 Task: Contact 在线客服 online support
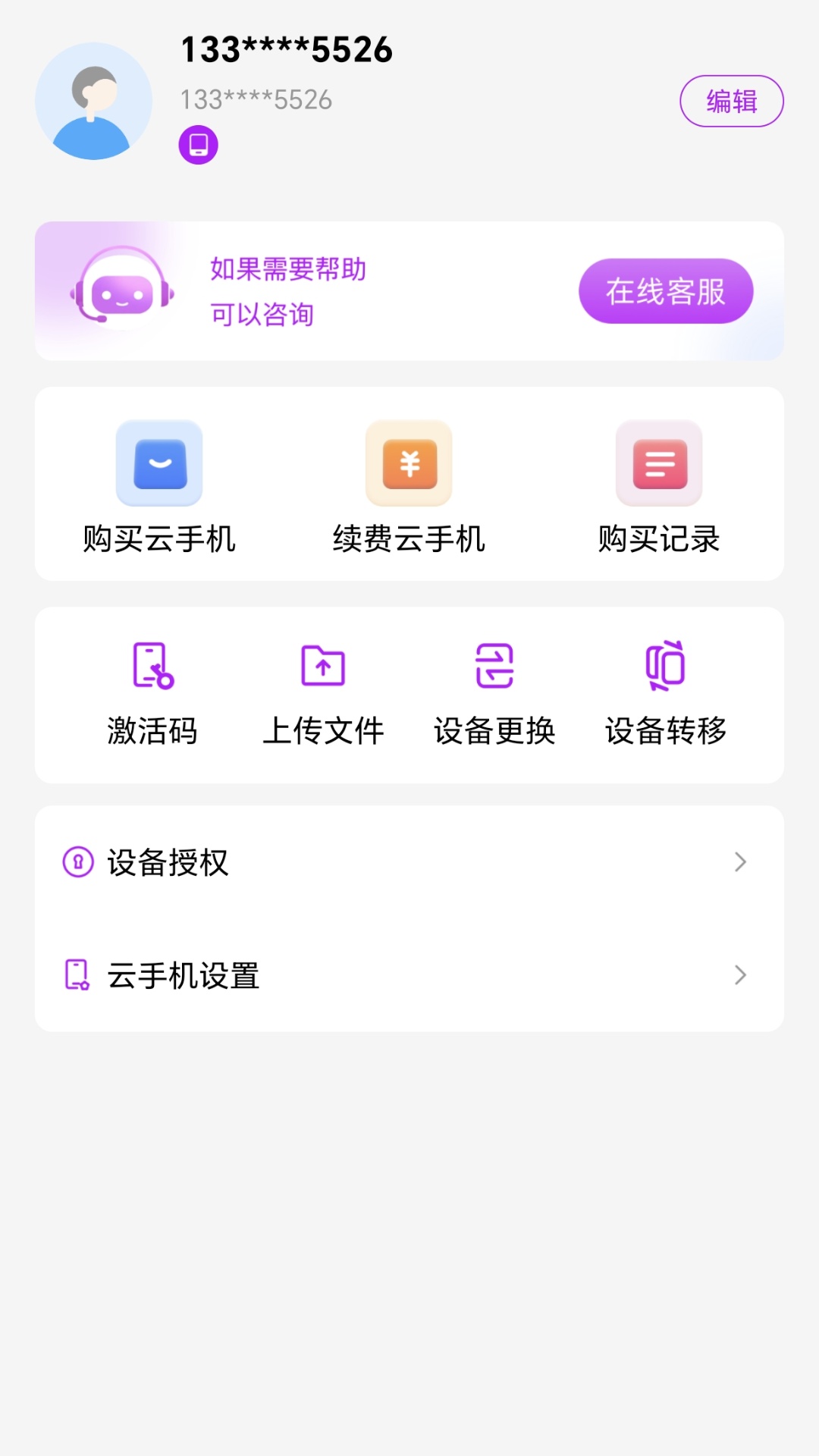click(666, 291)
